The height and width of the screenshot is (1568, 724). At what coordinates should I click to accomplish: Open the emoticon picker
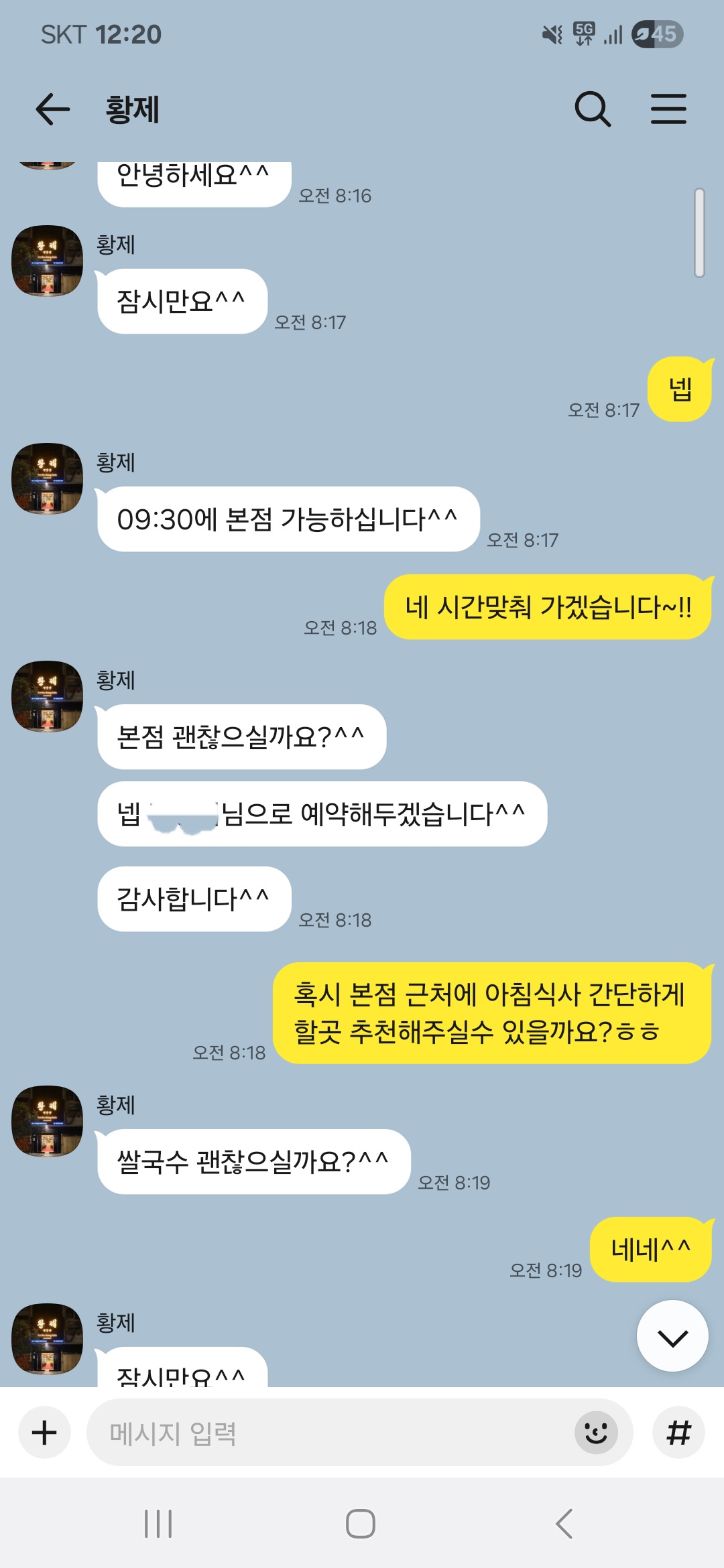click(596, 1433)
